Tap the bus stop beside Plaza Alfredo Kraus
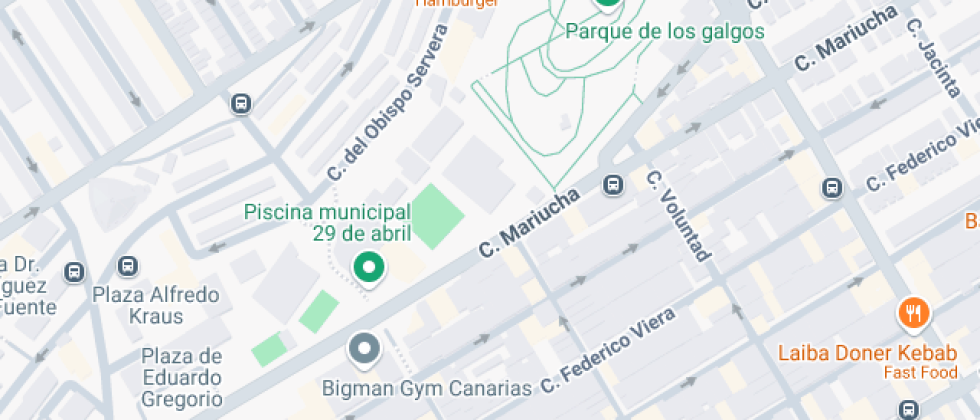The width and height of the screenshot is (980, 420). (127, 267)
